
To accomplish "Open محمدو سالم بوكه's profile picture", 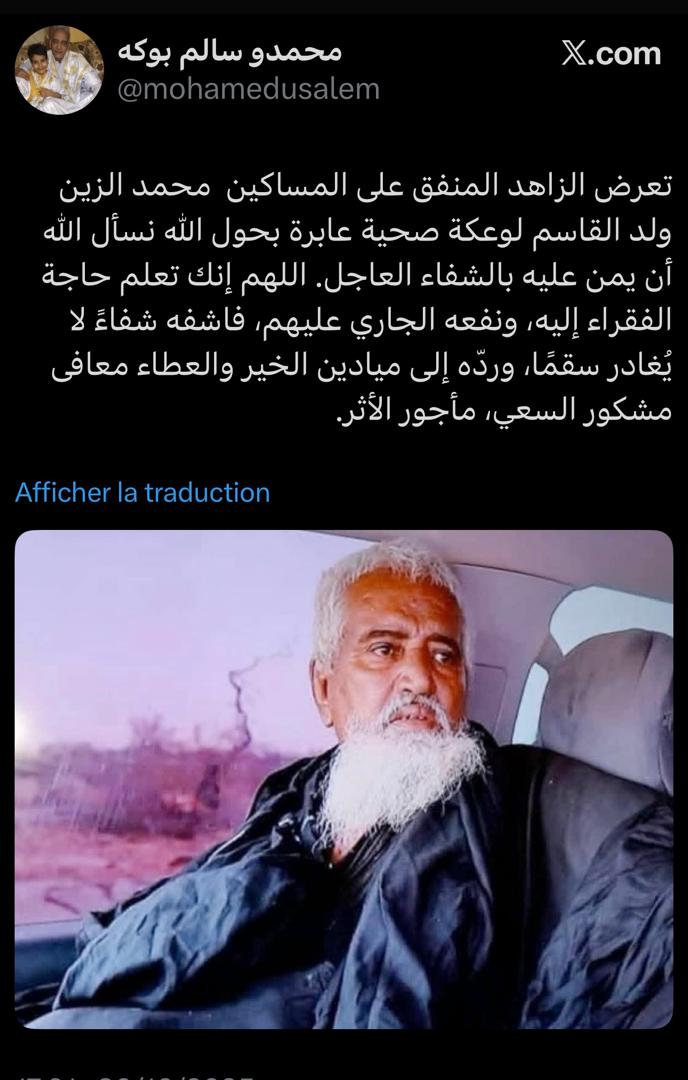I will tap(58, 69).
